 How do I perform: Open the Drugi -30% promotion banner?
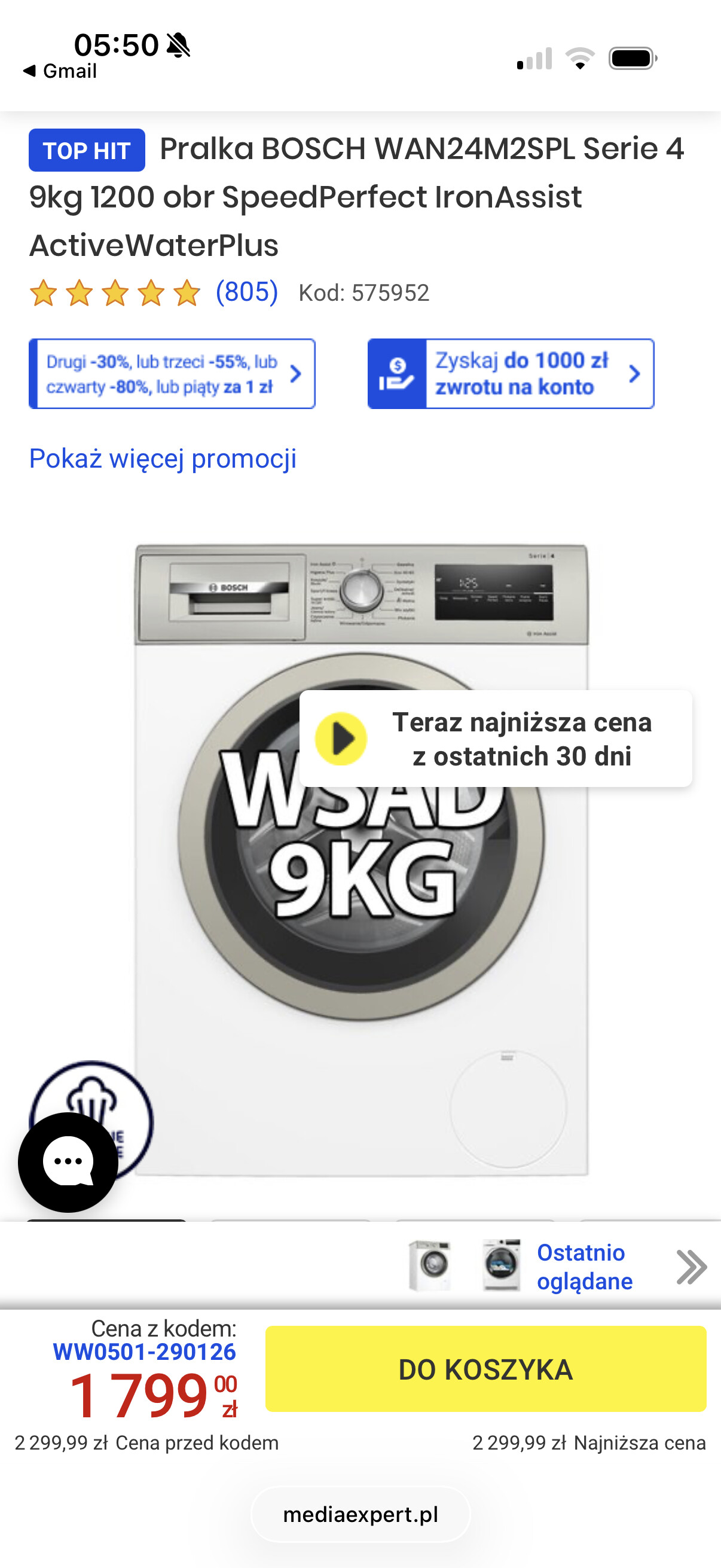pos(172,374)
